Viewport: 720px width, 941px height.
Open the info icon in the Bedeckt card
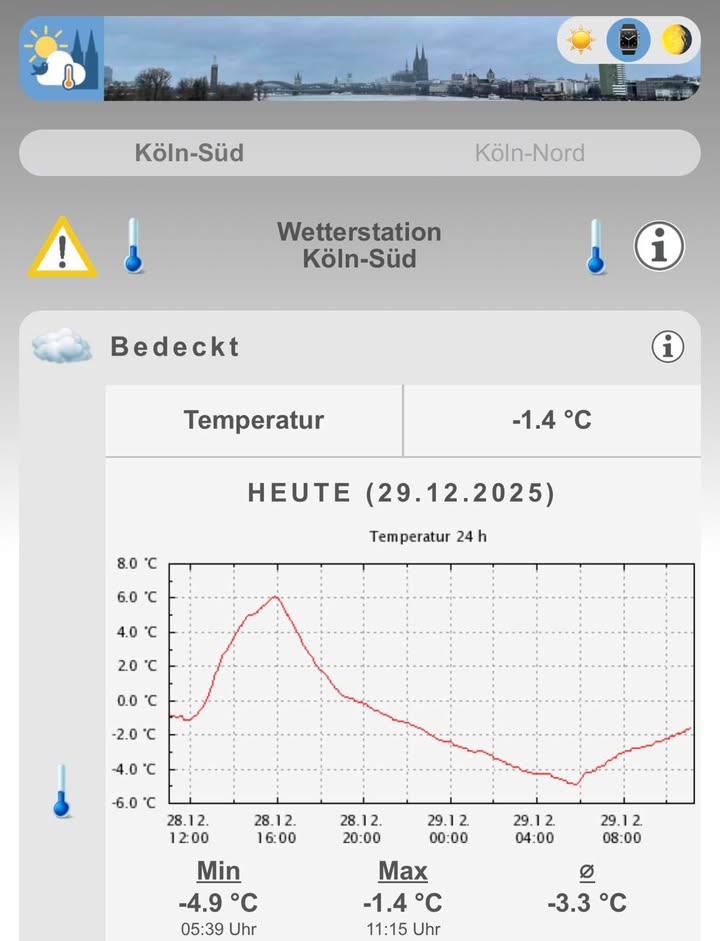[x=668, y=347]
